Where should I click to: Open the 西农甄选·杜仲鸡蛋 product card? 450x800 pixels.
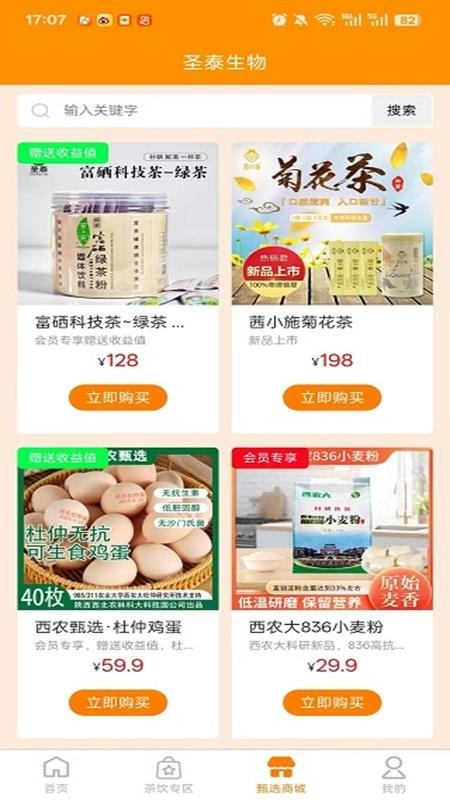click(118, 592)
